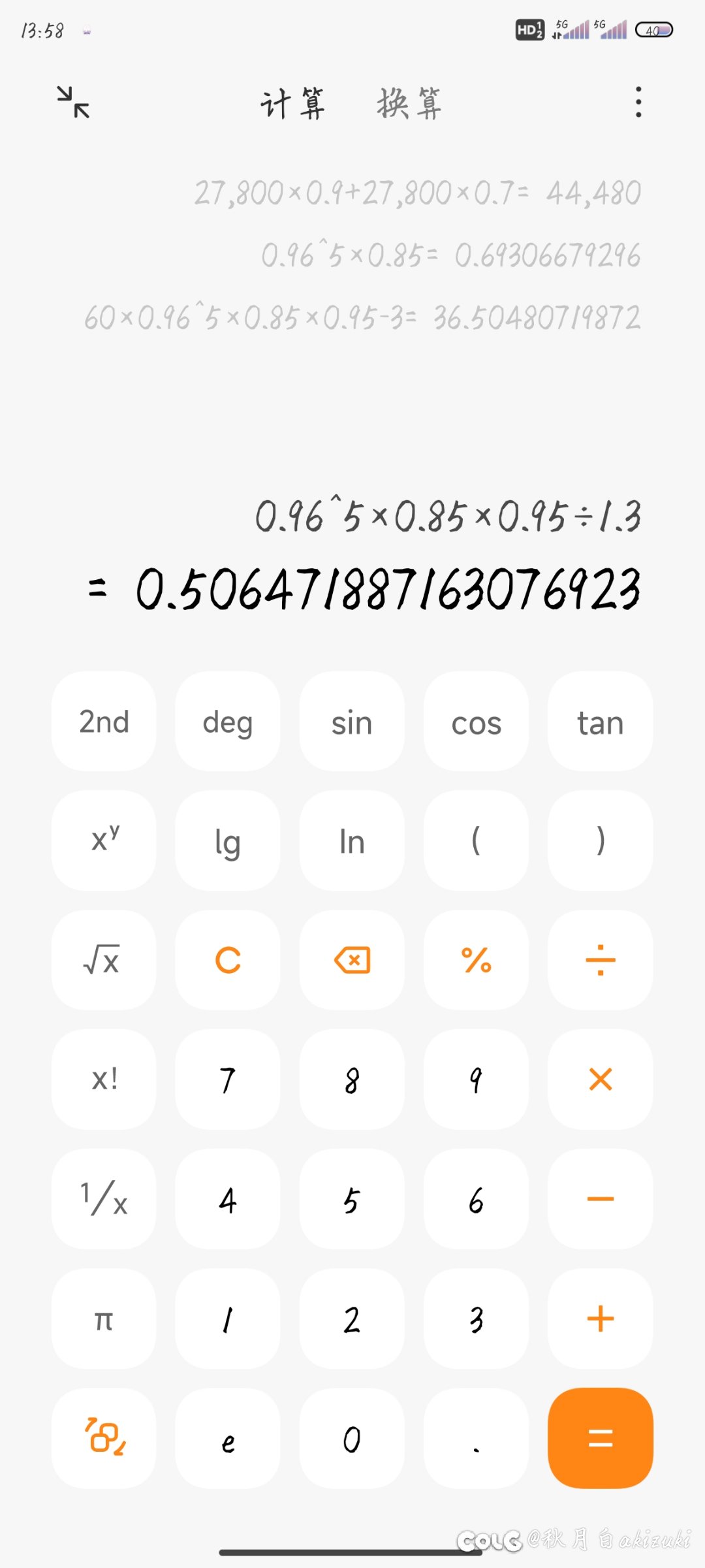Tap the orange equals button
The height and width of the screenshot is (1568, 705).
[601, 1438]
